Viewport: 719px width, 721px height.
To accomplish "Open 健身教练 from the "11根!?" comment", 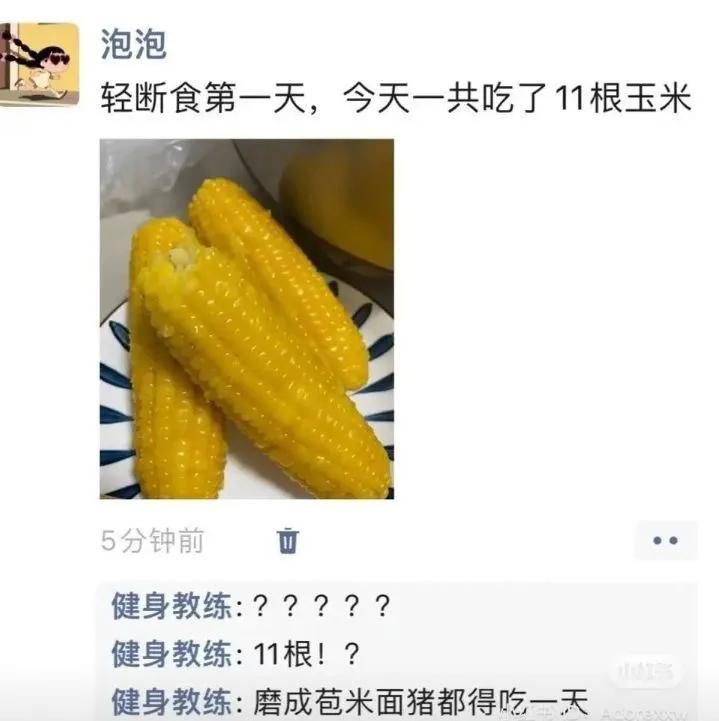I will tap(171, 654).
